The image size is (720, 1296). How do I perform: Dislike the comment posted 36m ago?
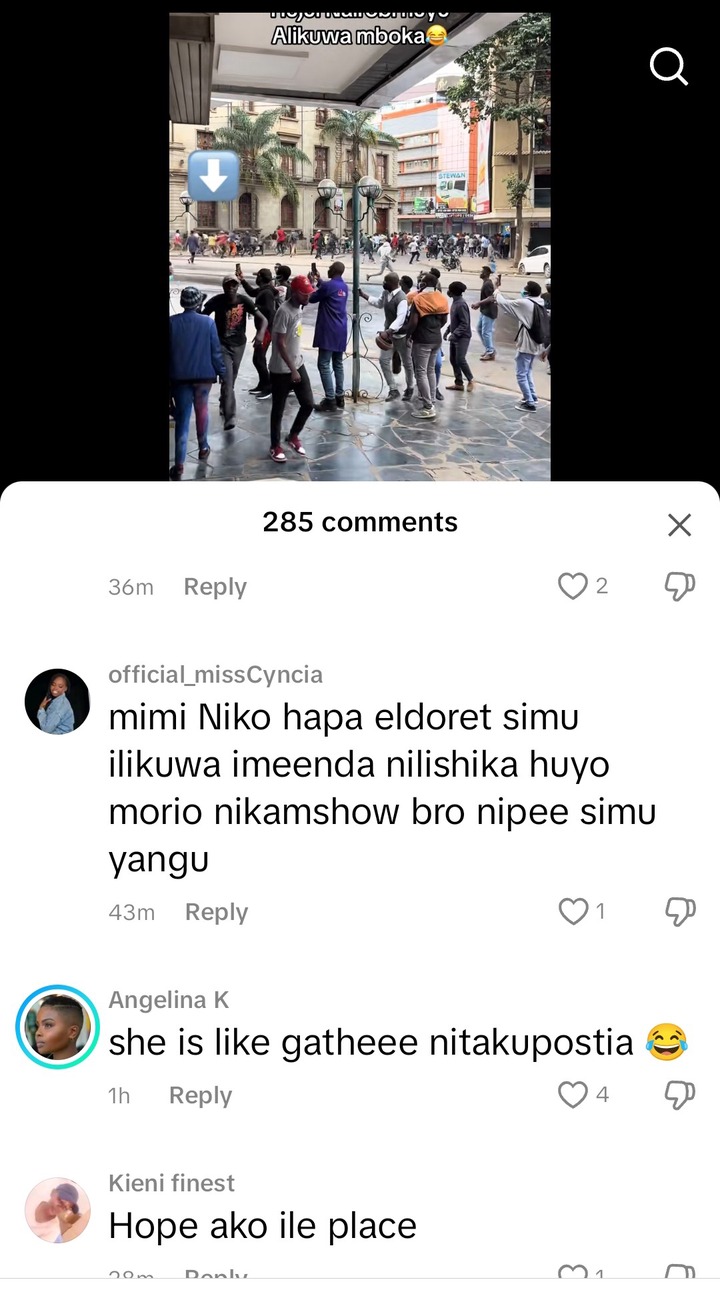pos(679,587)
